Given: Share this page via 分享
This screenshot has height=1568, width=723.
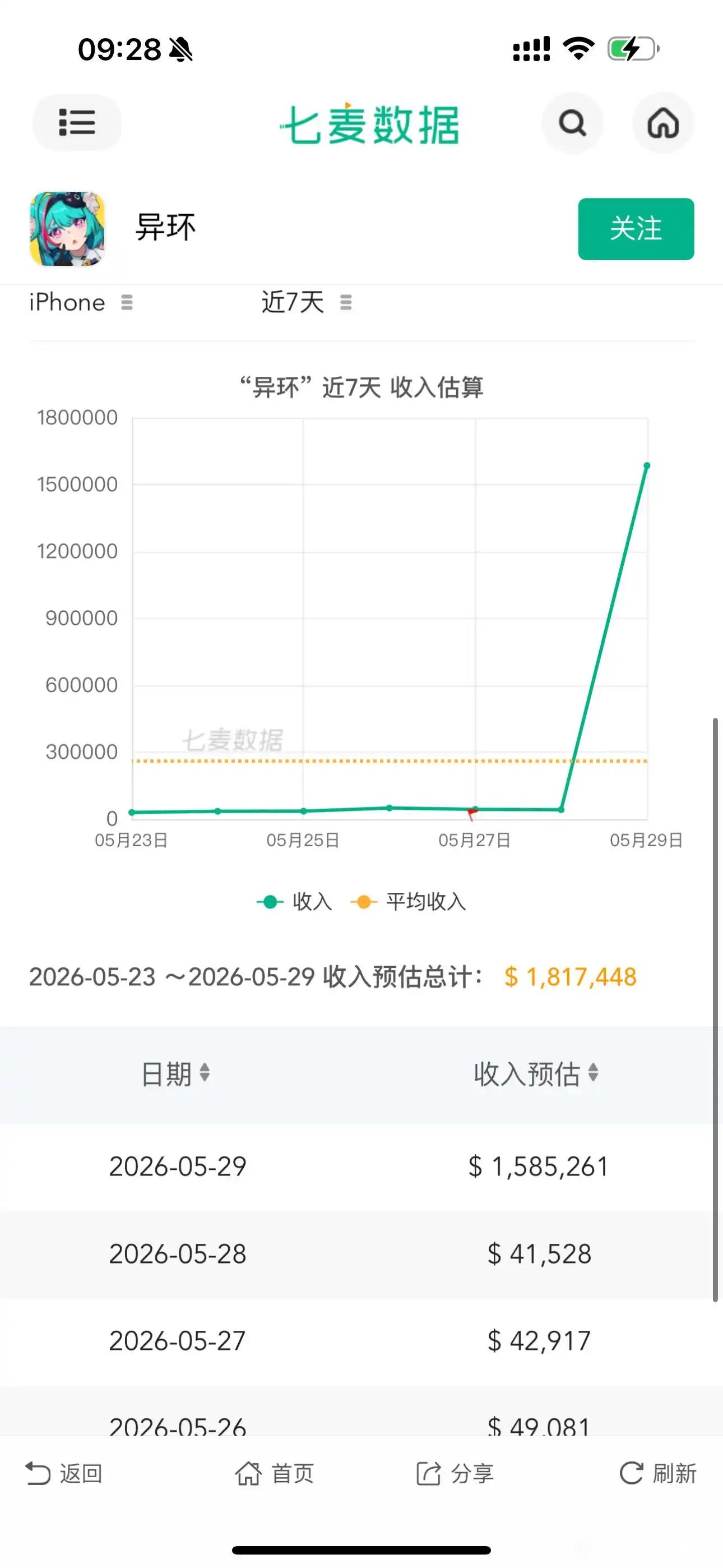Looking at the screenshot, I should pyautogui.click(x=455, y=1474).
